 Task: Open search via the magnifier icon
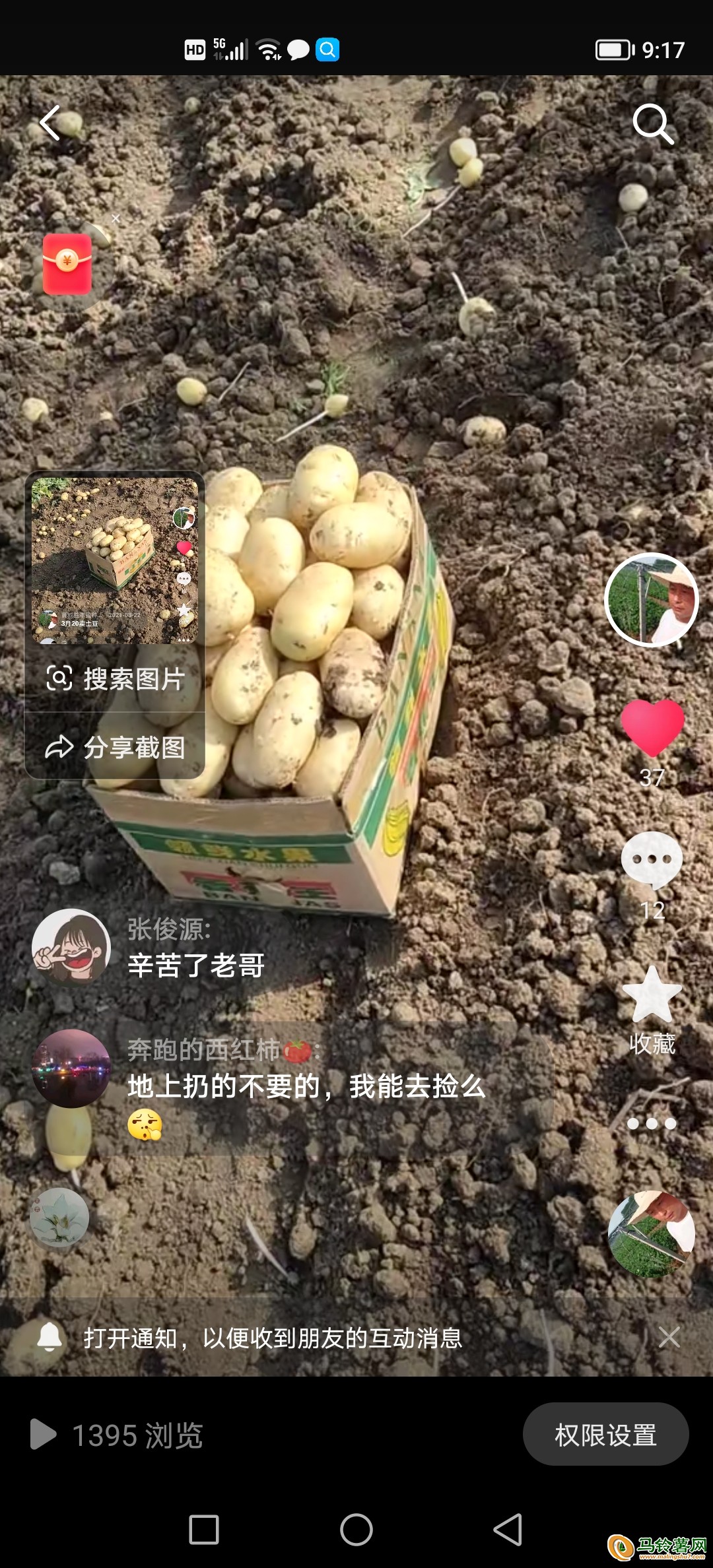[652, 123]
